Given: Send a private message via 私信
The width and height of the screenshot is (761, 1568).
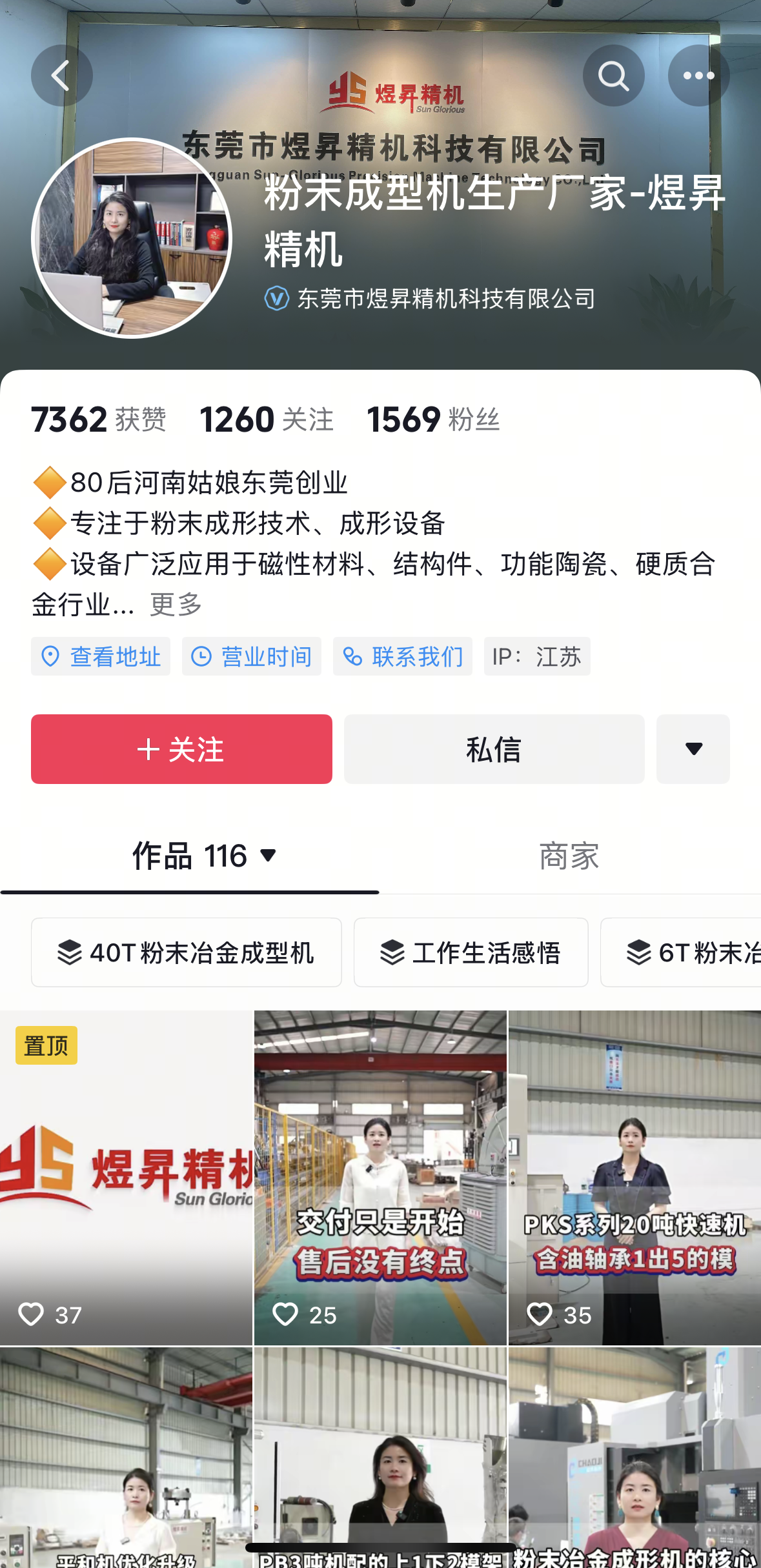Looking at the screenshot, I should (494, 749).
